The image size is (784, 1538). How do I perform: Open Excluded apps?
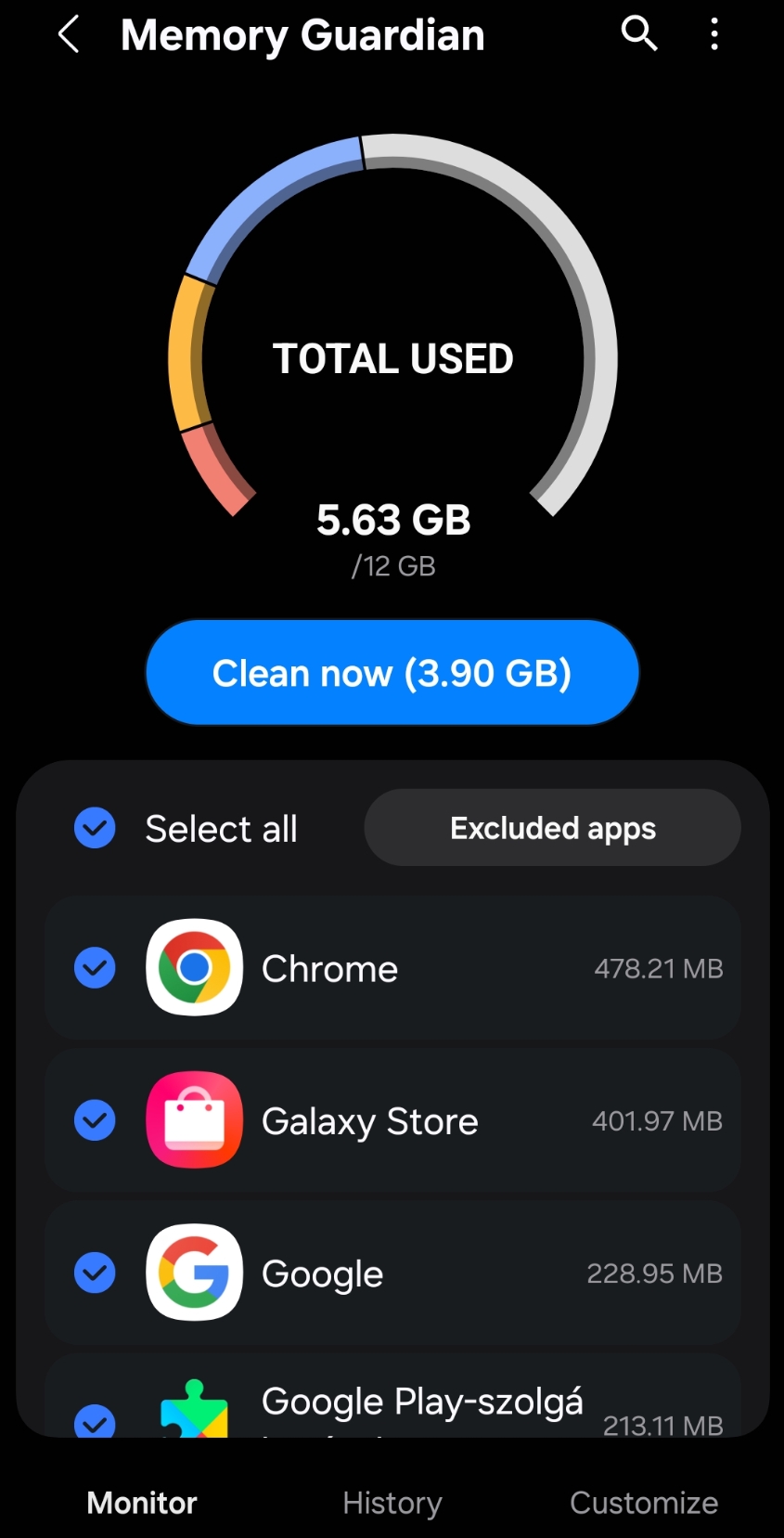[x=552, y=828]
